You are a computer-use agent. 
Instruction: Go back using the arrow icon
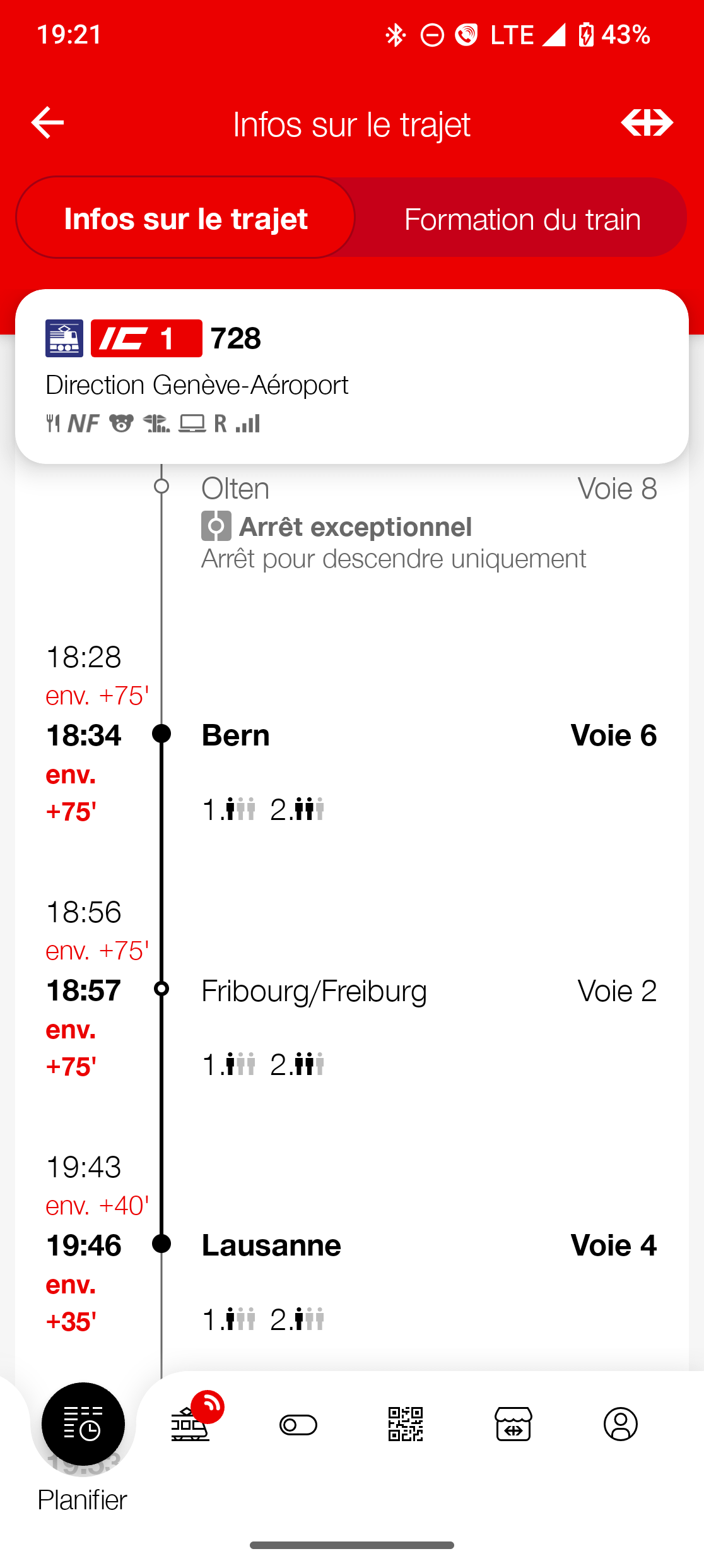click(x=47, y=122)
